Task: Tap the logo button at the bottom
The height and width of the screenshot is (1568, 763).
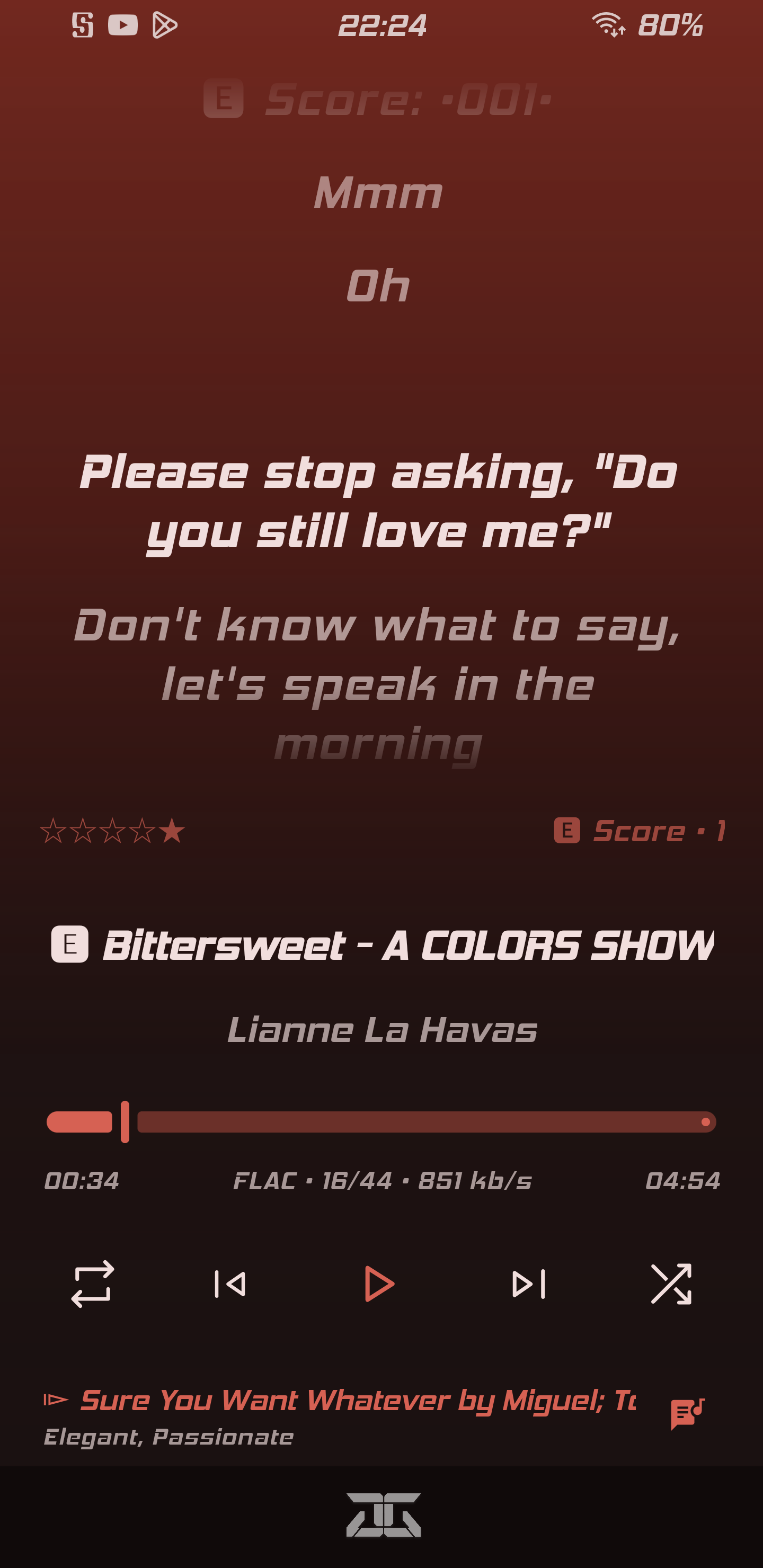Action: coord(384,1514)
